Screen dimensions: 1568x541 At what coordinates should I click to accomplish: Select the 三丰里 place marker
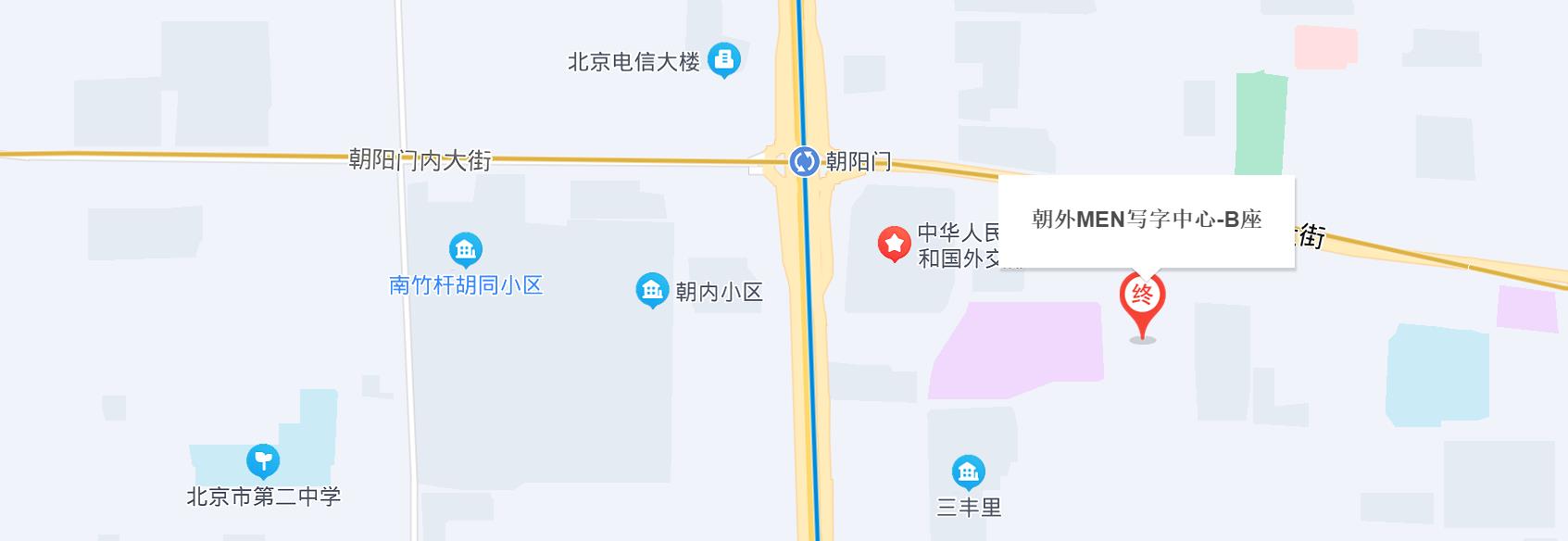968,472
